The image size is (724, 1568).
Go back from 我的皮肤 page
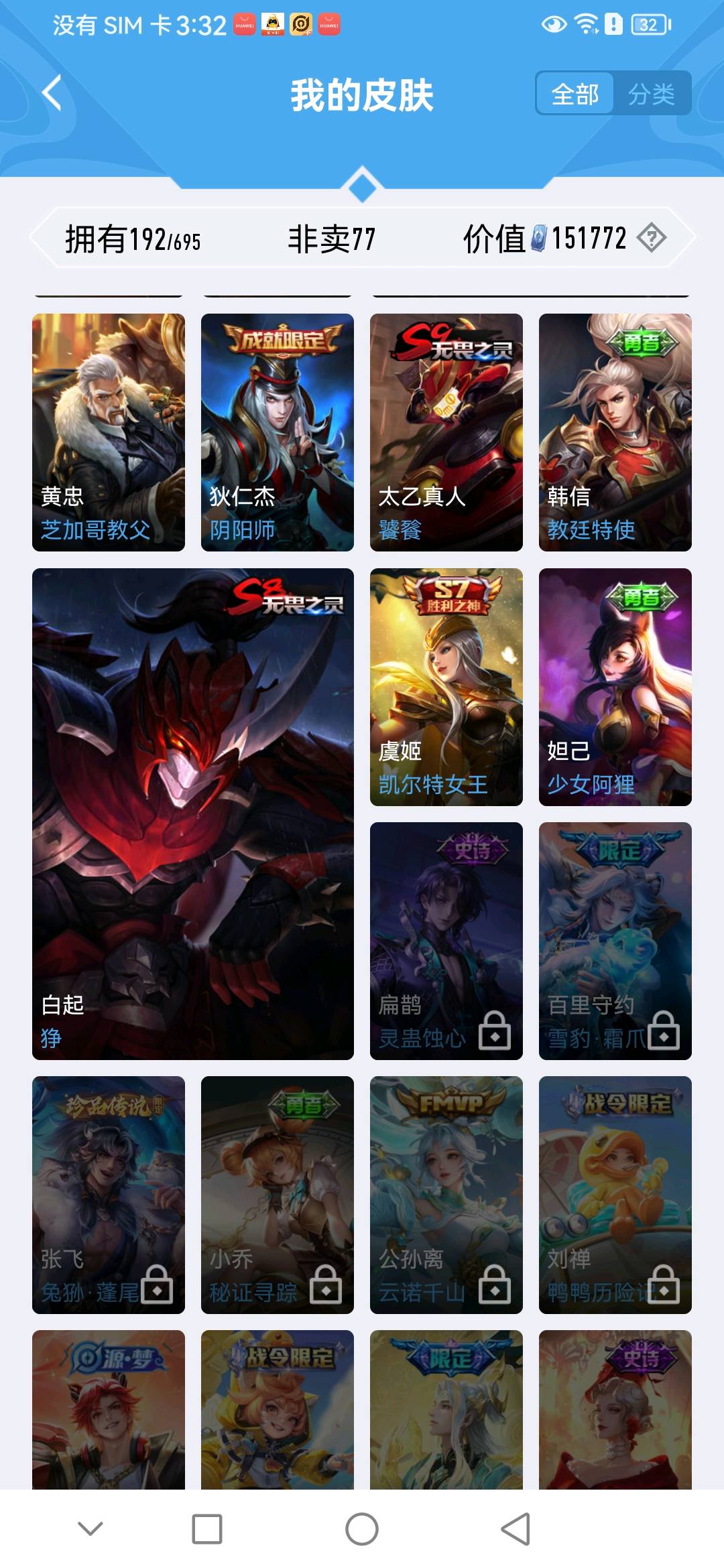tap(52, 93)
